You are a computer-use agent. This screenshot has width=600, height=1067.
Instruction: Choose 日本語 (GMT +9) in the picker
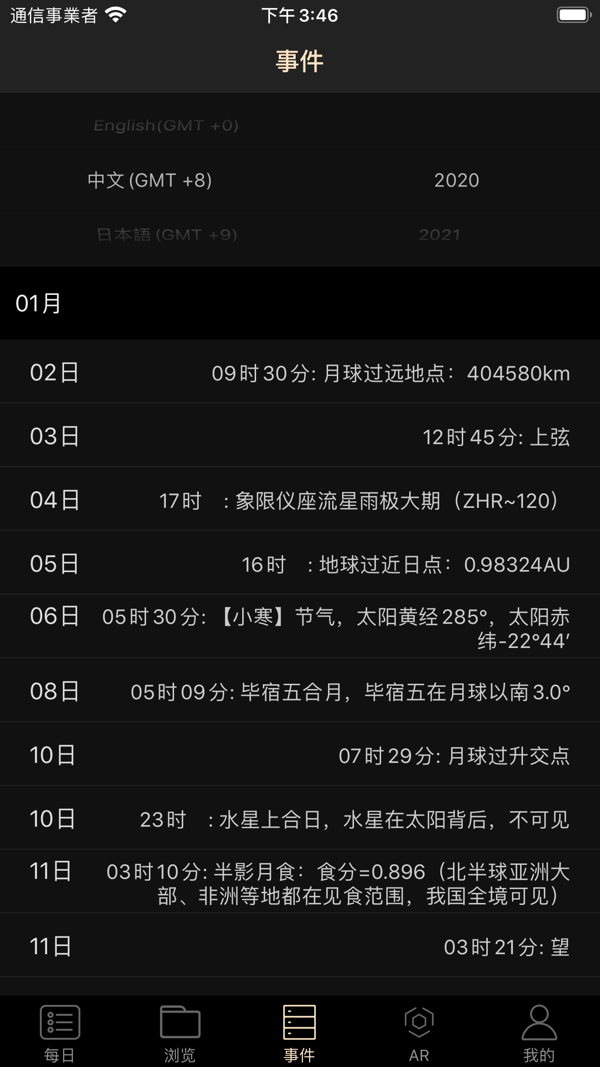[166, 235]
